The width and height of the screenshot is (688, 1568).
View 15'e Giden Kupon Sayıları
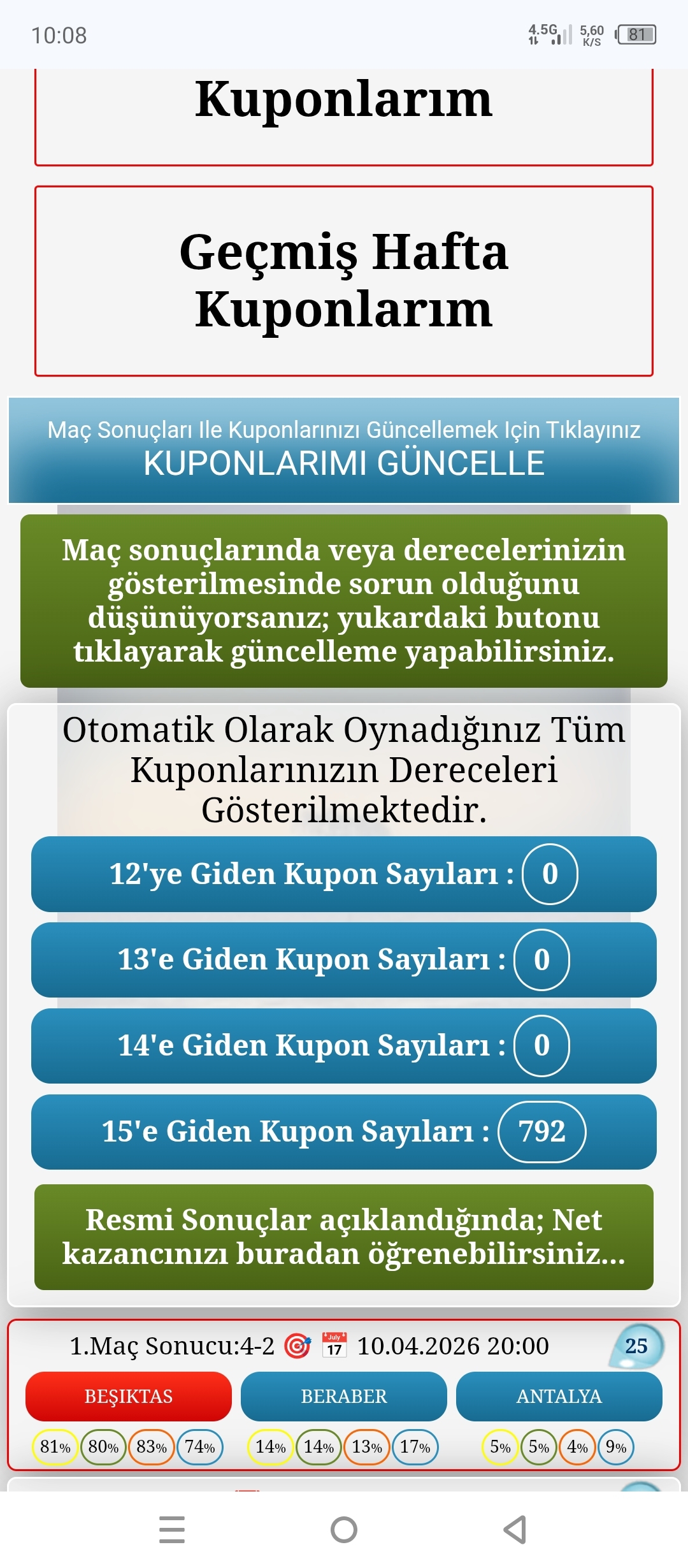tap(344, 1132)
